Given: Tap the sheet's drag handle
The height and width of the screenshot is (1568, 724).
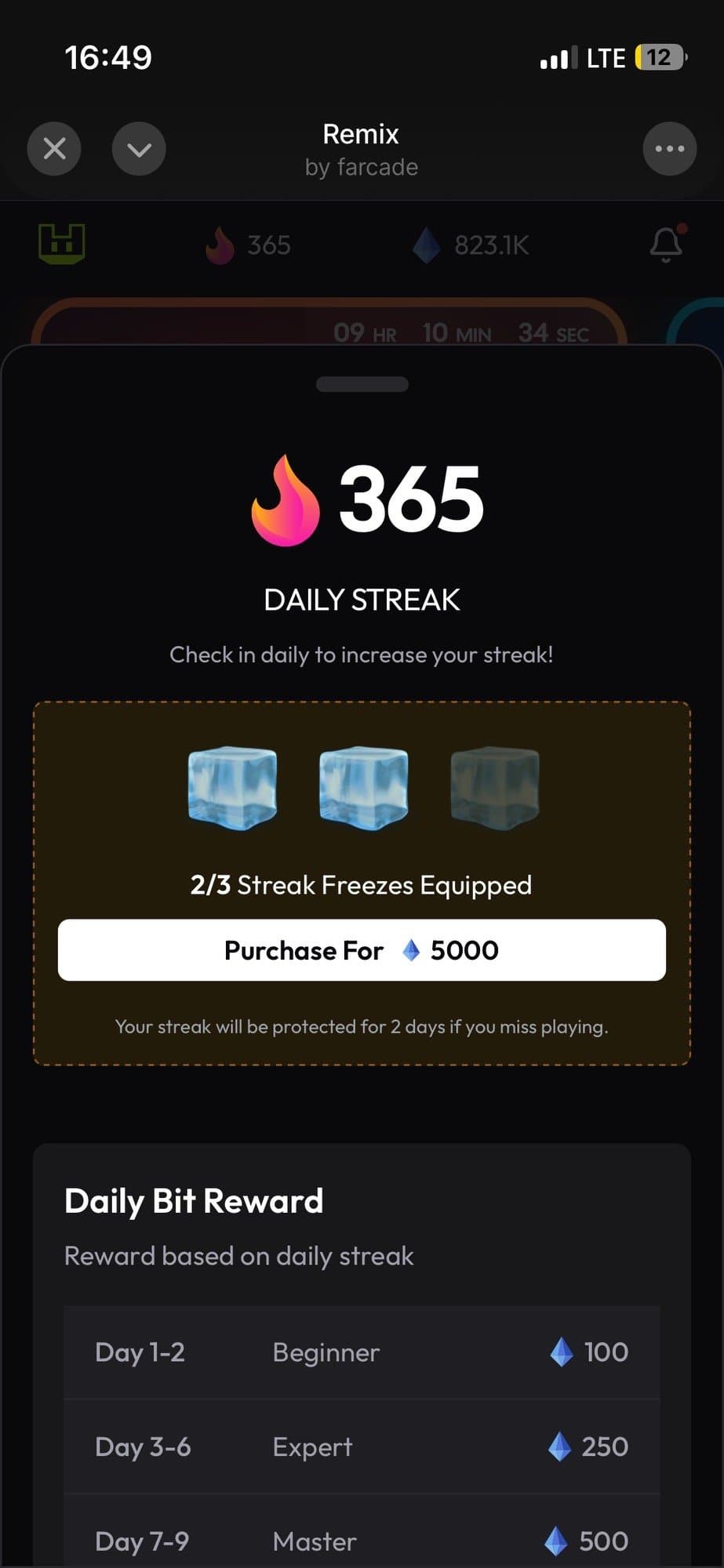Looking at the screenshot, I should pos(362,384).
